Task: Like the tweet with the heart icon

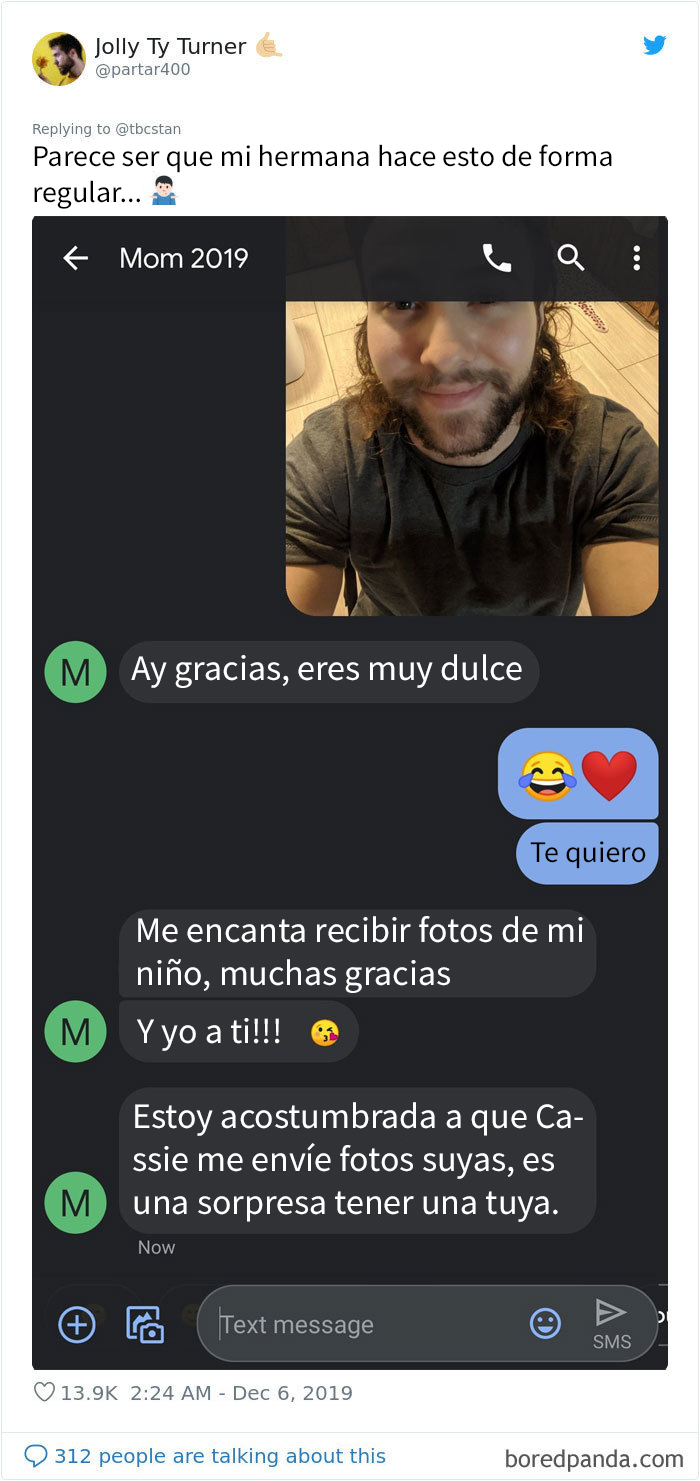Action: (44, 1392)
